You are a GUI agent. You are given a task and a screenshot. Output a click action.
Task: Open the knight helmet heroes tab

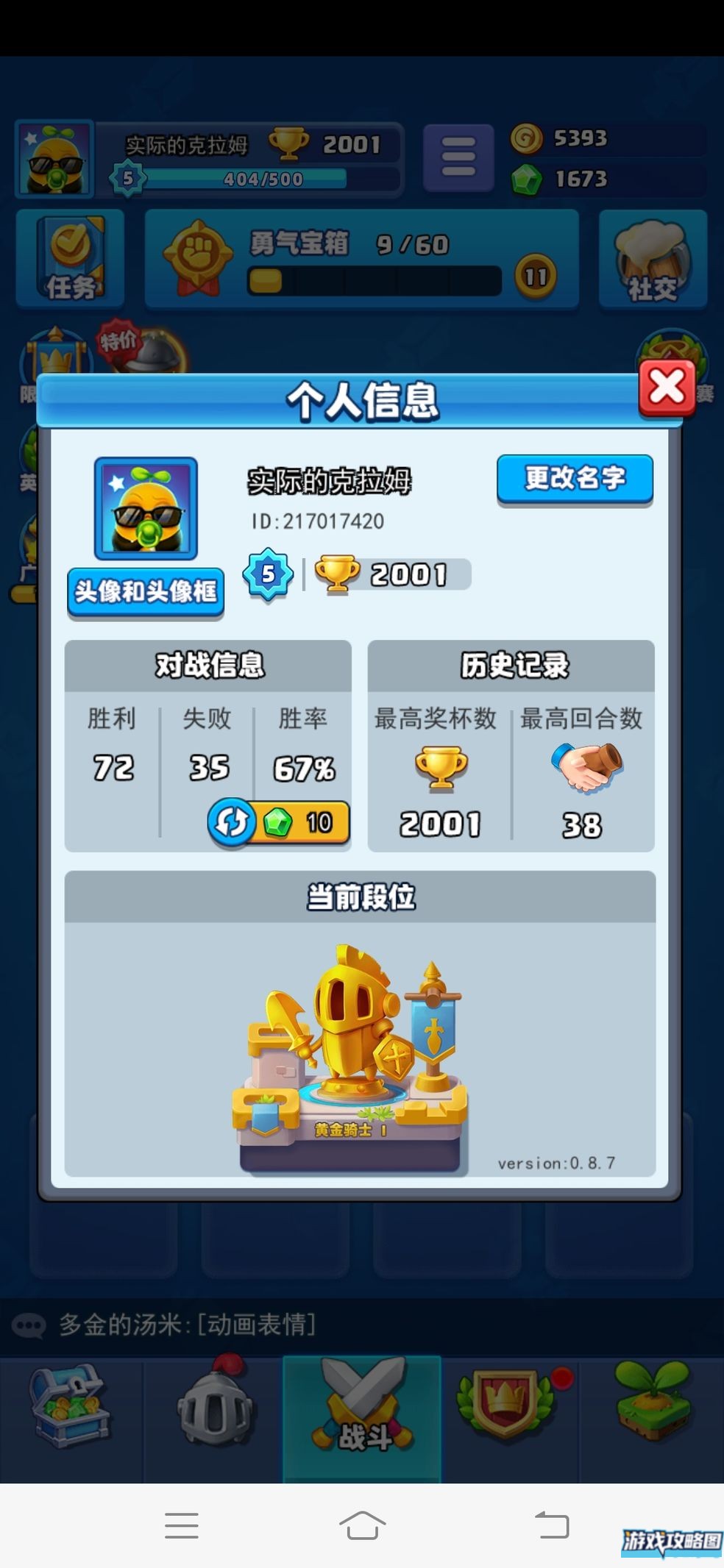[216, 1406]
